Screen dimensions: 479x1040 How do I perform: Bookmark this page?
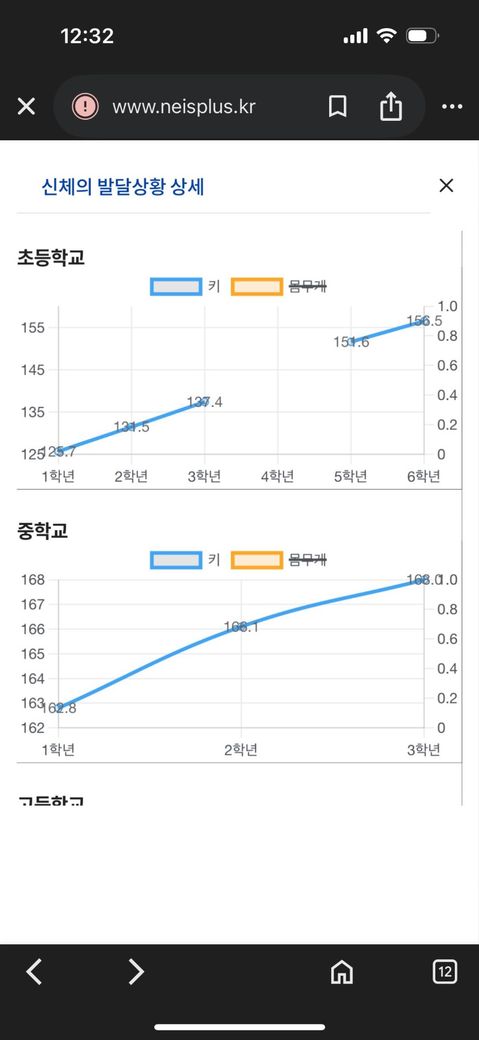point(338,106)
